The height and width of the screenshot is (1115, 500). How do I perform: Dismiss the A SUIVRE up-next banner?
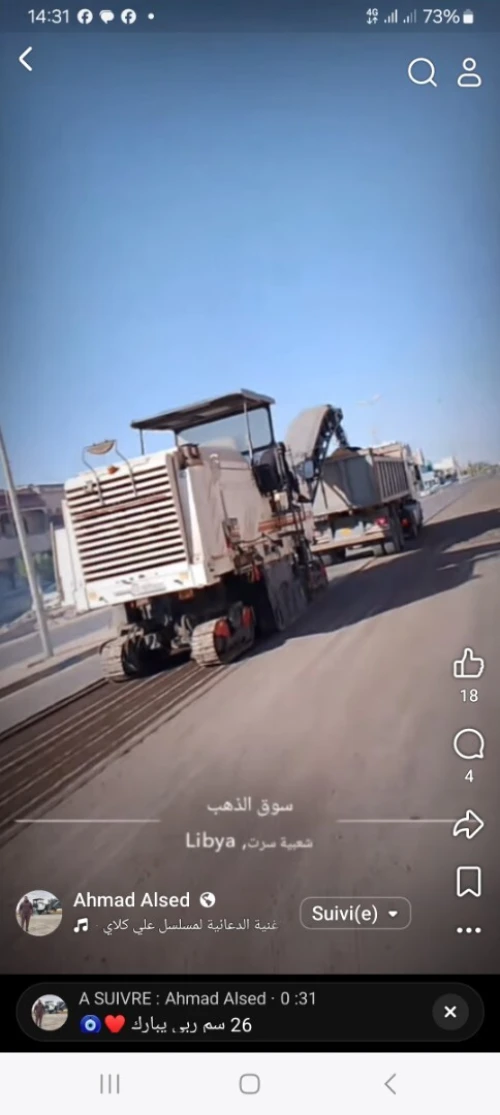450,1012
